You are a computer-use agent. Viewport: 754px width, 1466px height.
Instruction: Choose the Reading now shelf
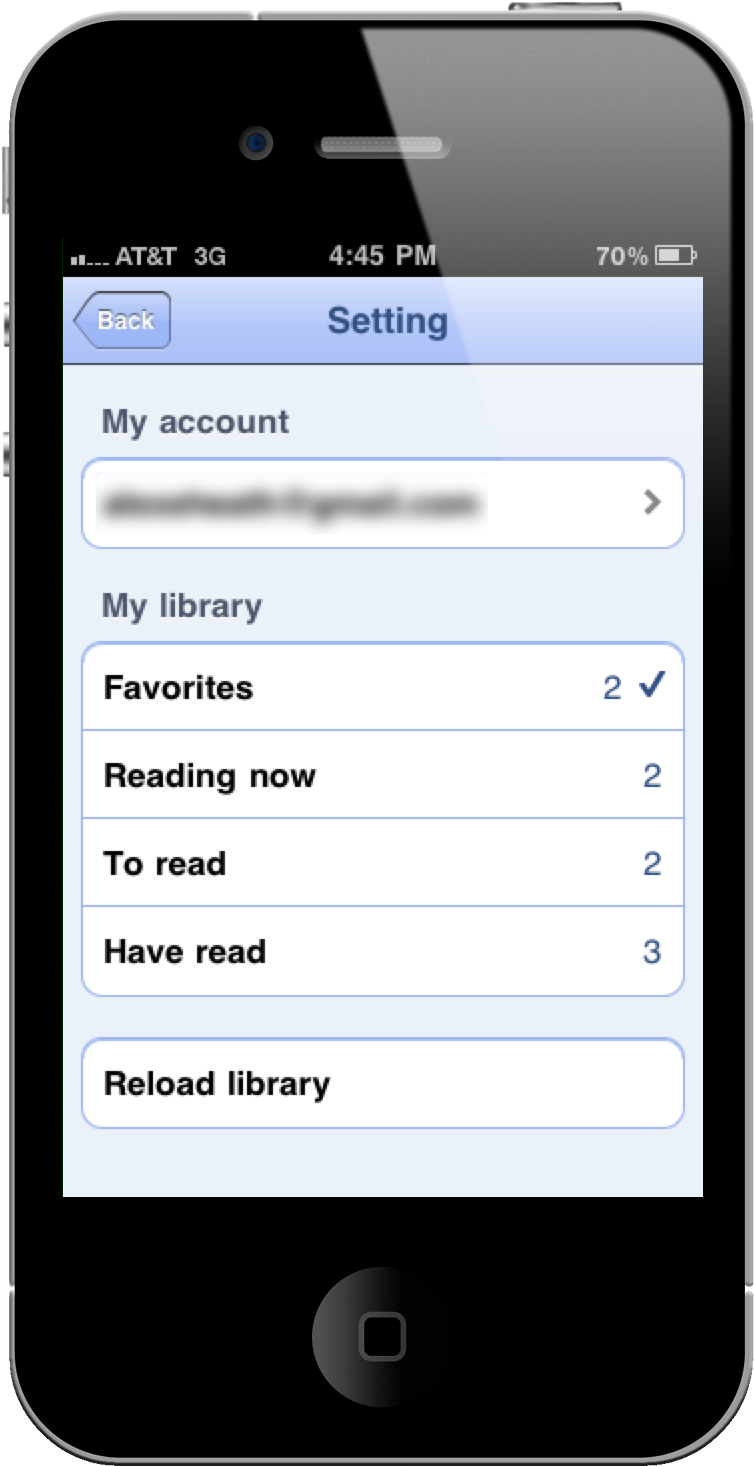[382, 775]
